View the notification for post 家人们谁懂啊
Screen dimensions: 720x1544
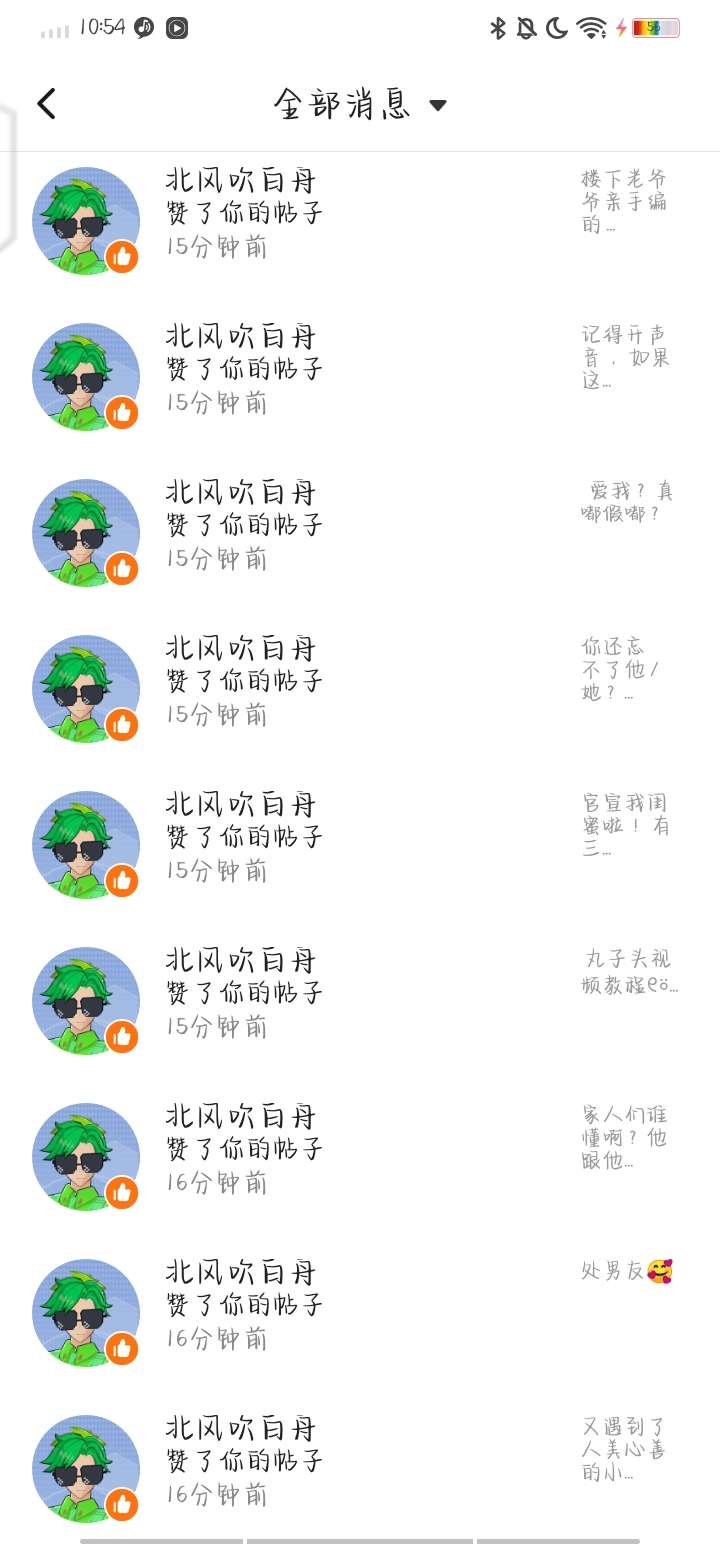click(360, 1149)
